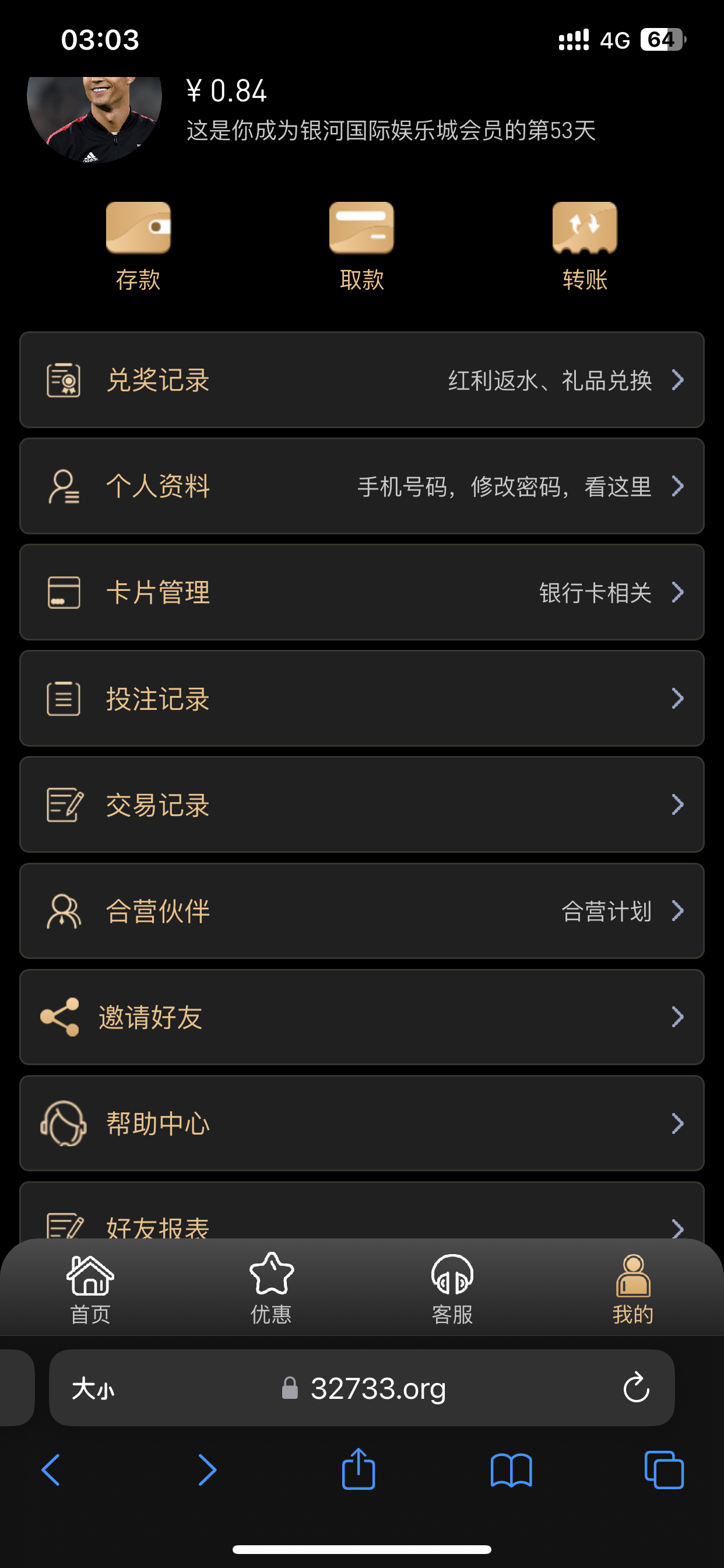Tap the 个人资料 profile person icon
Image resolution: width=724 pixels, height=1568 pixels.
tap(63, 486)
